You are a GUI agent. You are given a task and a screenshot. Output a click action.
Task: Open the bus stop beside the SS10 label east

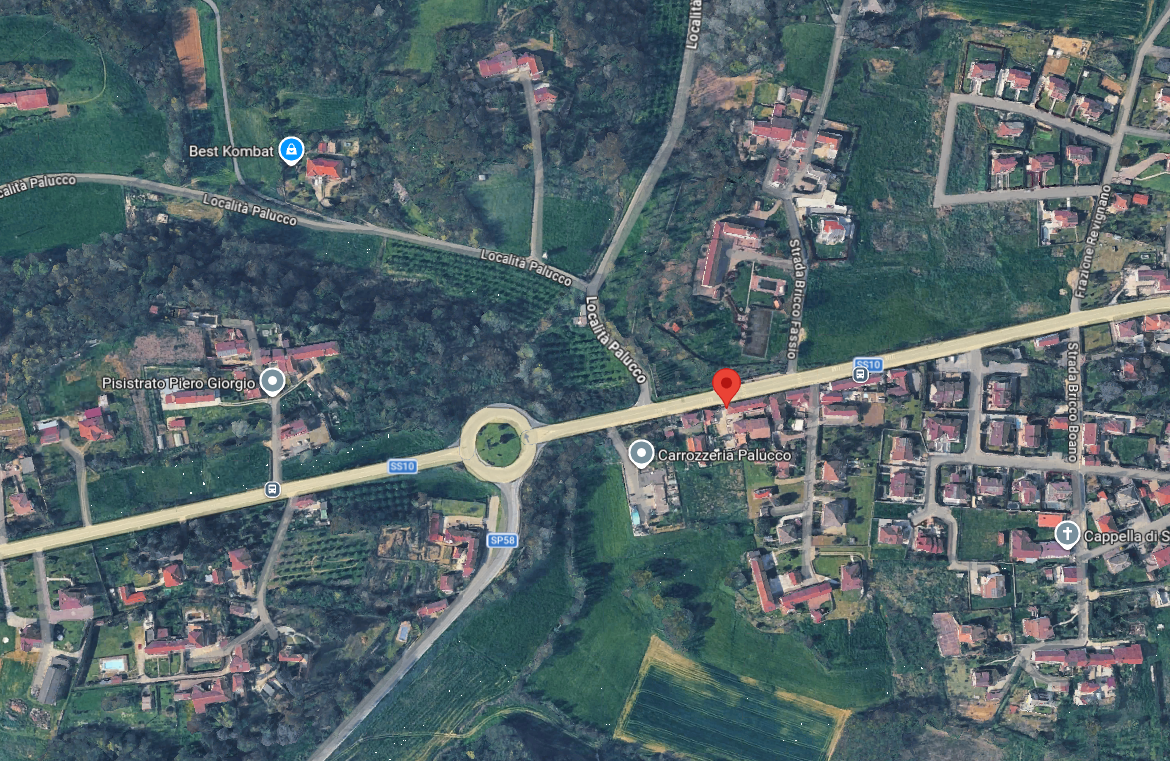(862, 376)
